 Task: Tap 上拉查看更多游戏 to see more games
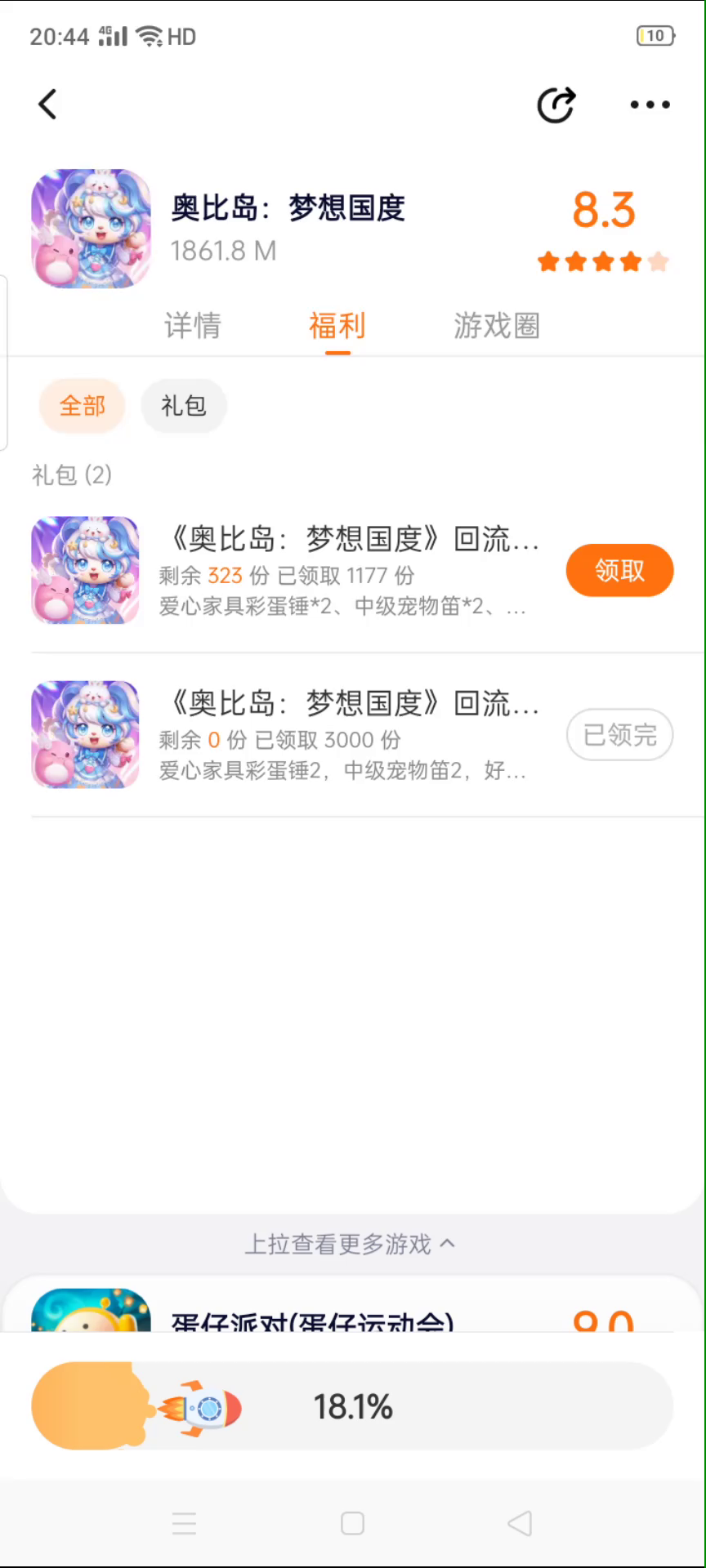pos(350,1245)
